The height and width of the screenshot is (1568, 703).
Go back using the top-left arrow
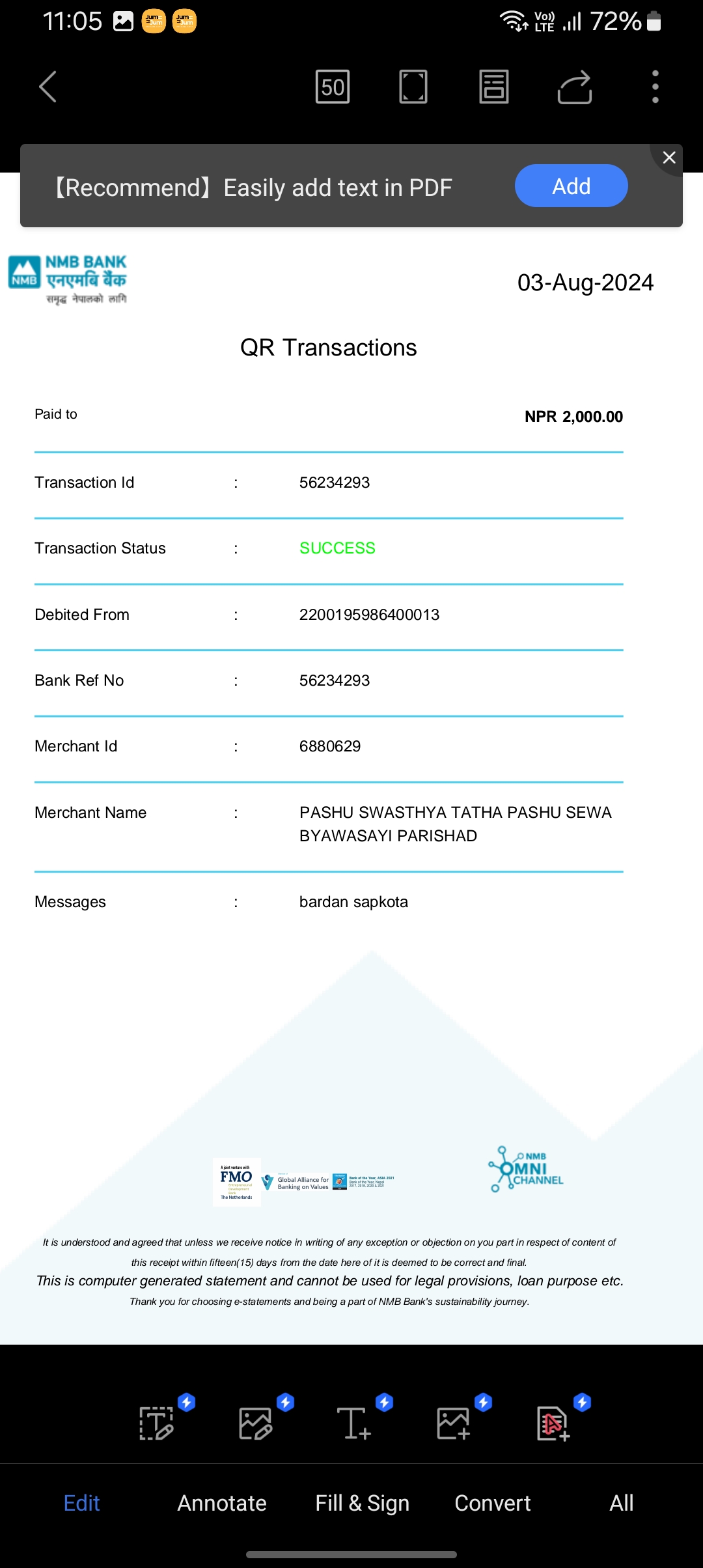point(48,87)
